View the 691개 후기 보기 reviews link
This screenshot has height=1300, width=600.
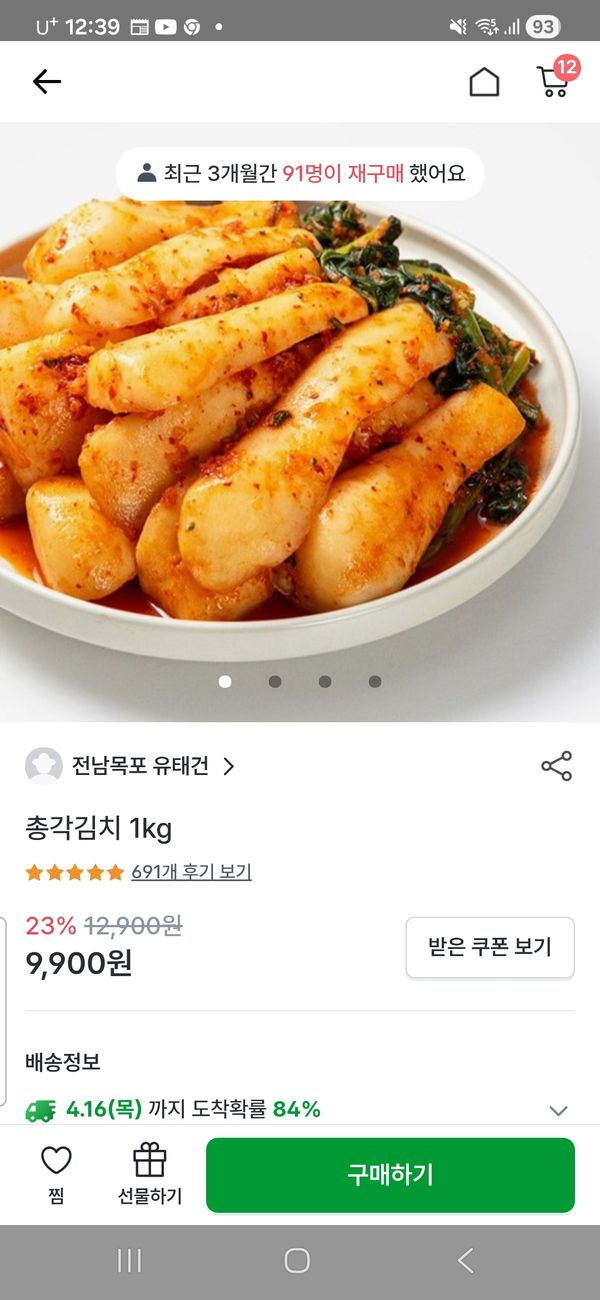click(191, 872)
